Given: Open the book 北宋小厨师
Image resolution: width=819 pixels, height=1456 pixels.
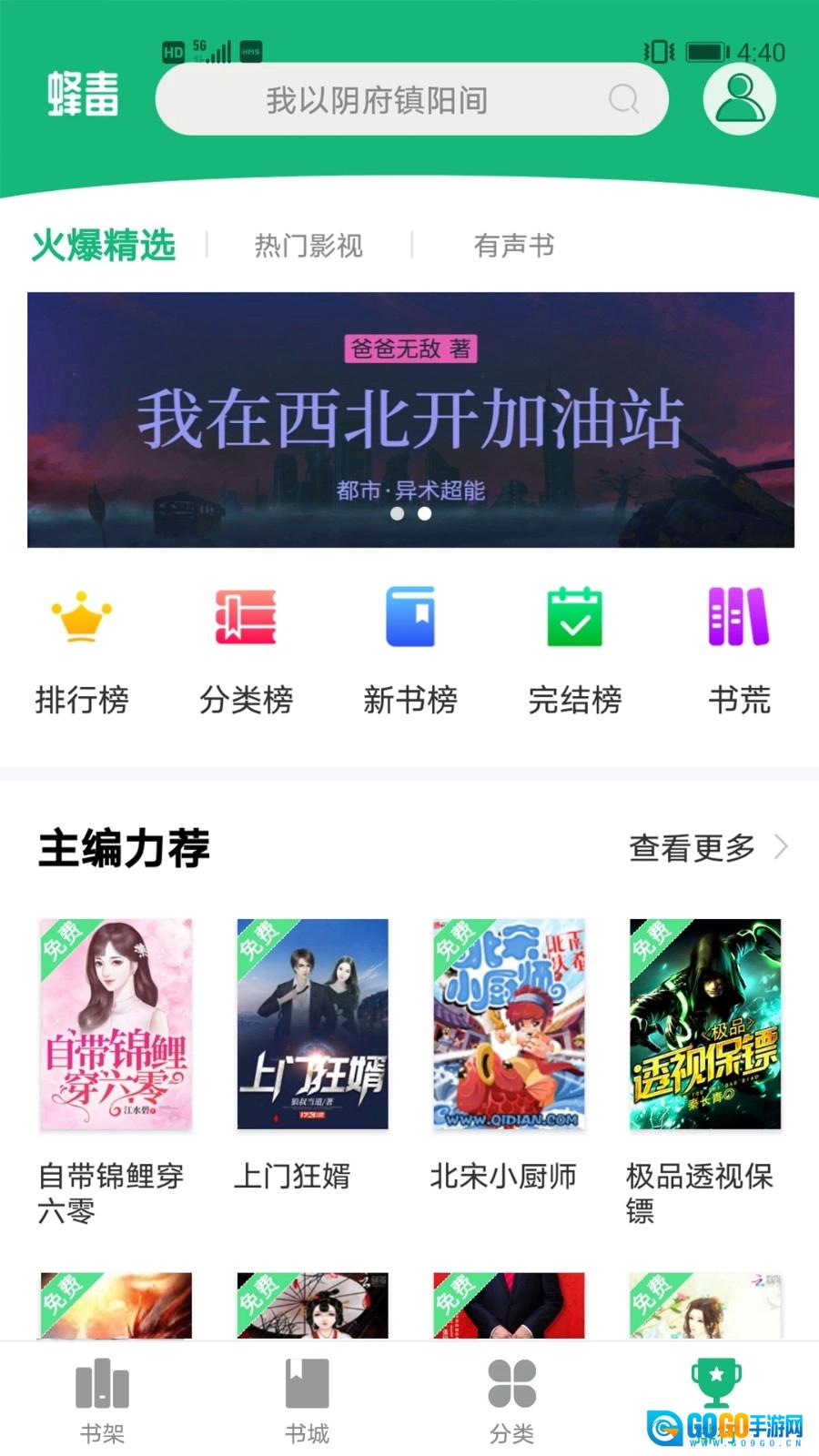Looking at the screenshot, I should 509,1025.
